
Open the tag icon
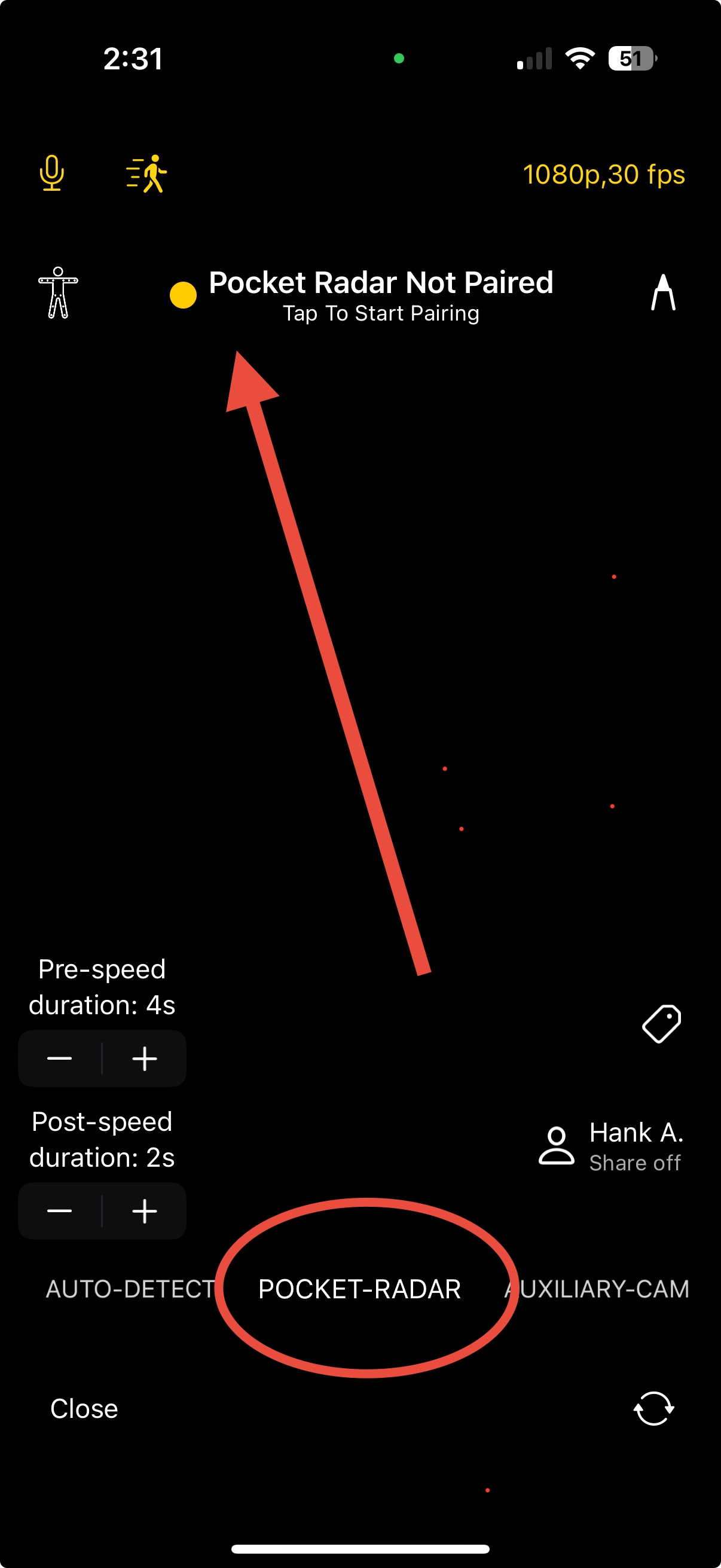661,1024
